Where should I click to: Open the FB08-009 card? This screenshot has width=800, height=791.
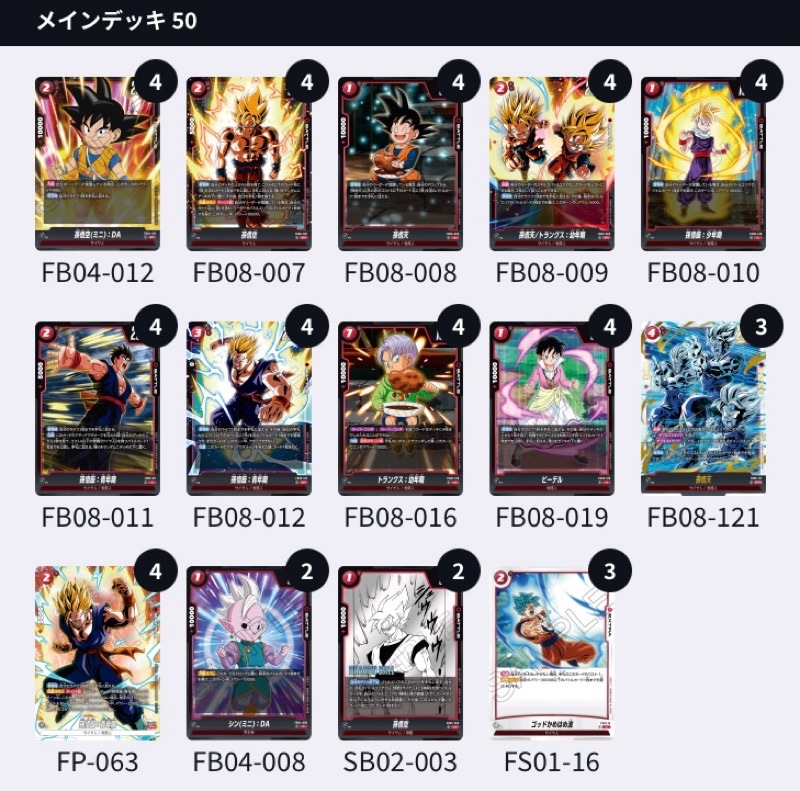tap(552, 163)
